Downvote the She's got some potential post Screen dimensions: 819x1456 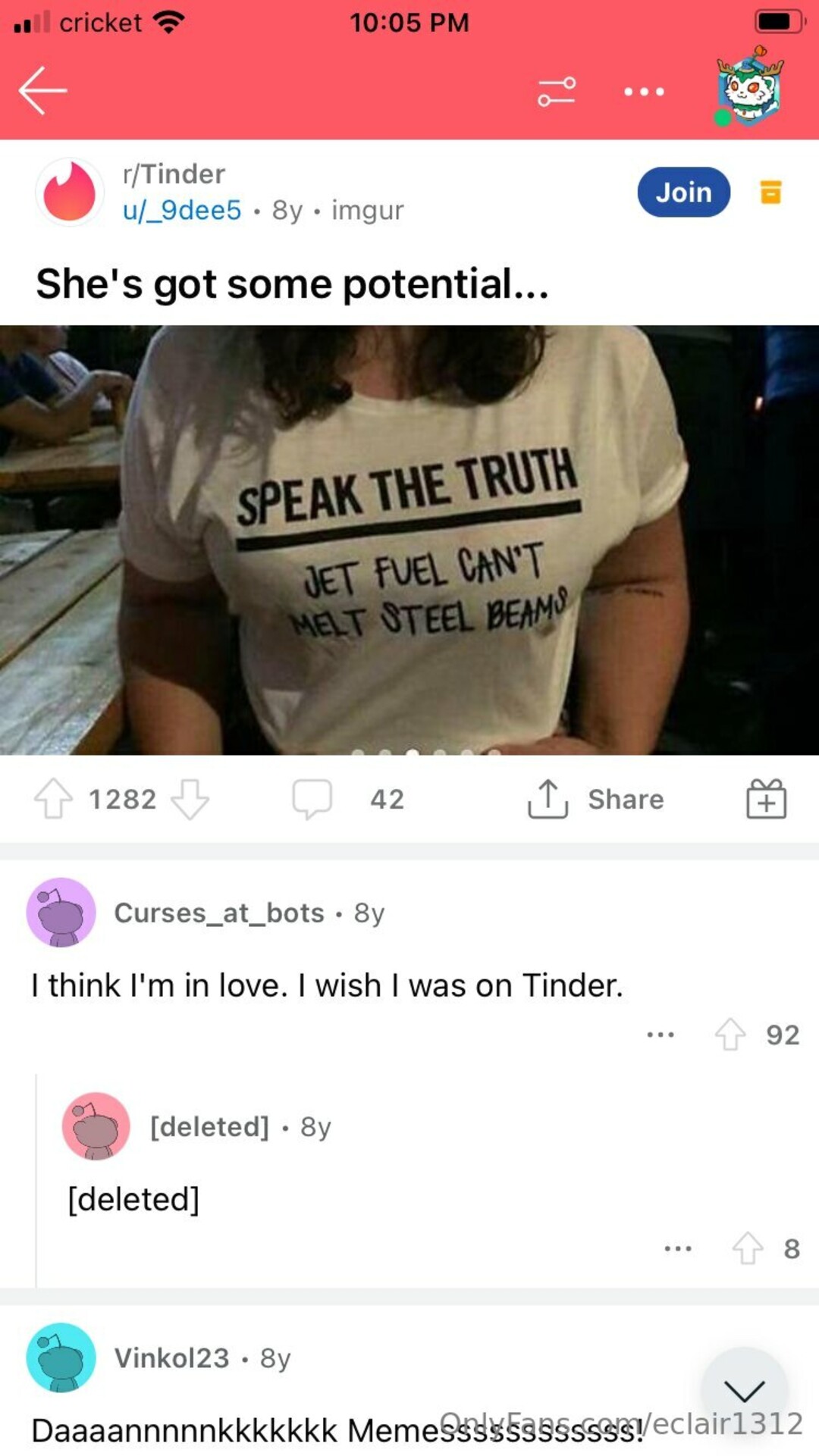pos(190,799)
